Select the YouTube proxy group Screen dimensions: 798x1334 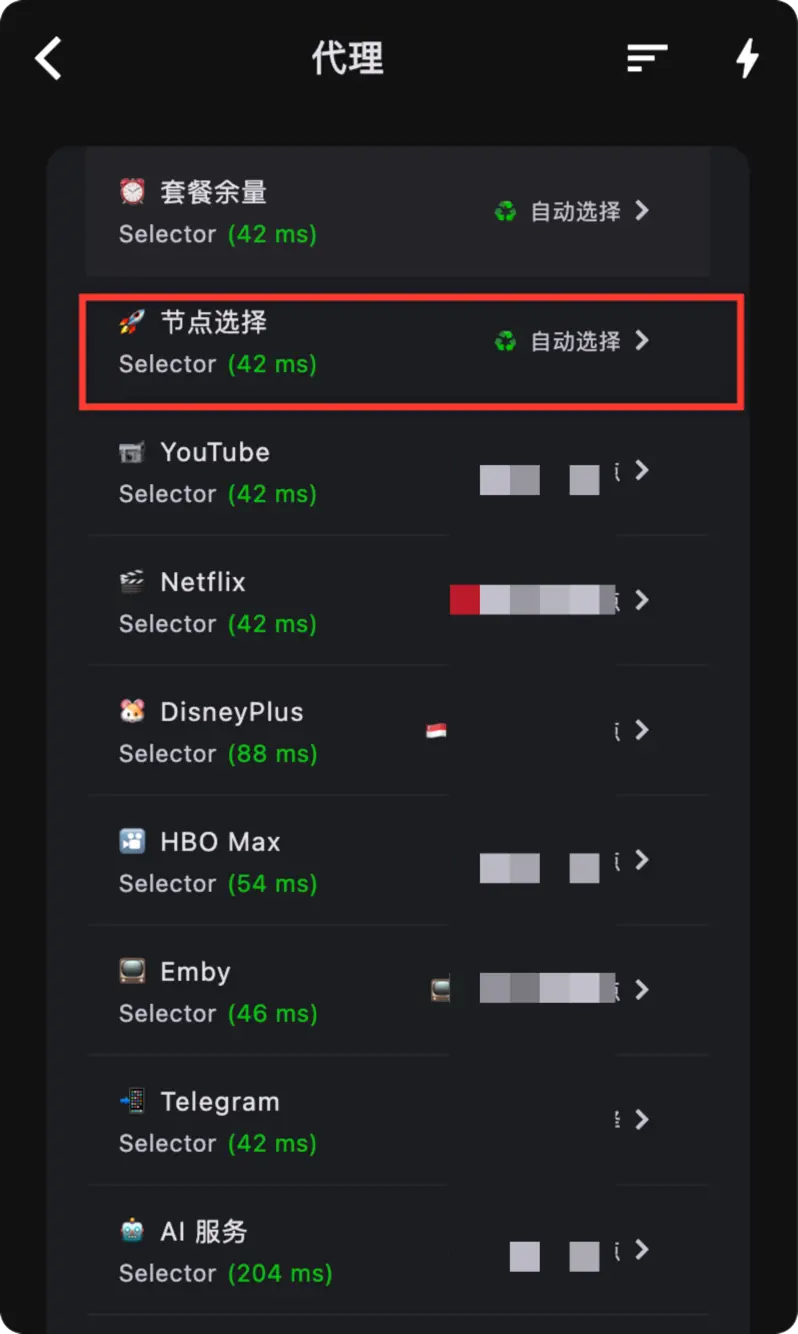[398, 471]
